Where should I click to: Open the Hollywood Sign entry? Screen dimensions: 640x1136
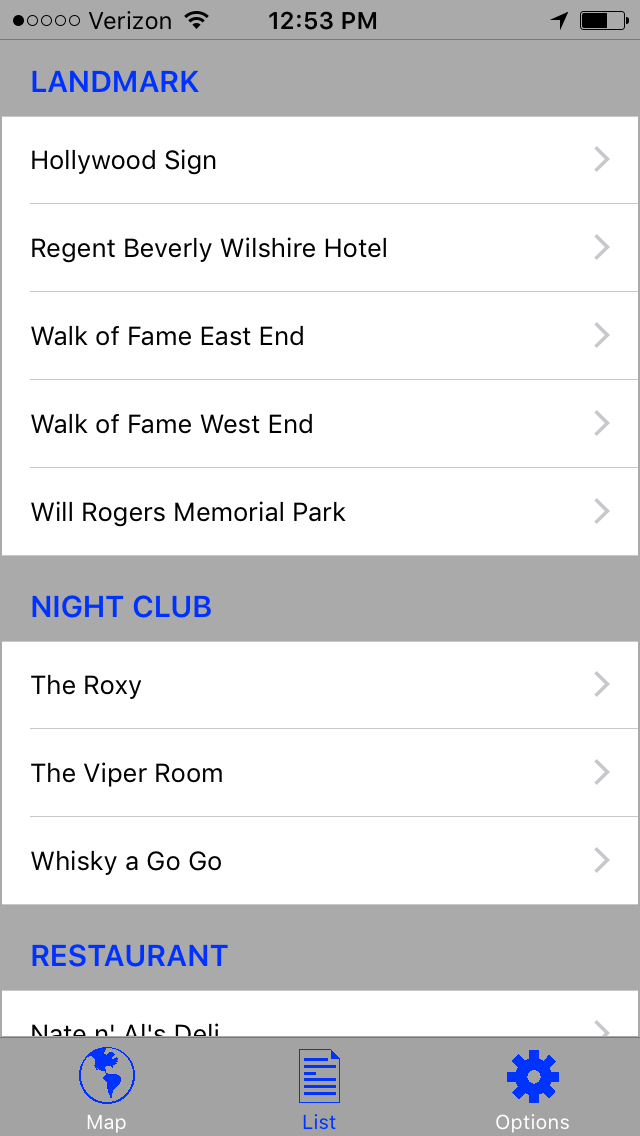pyautogui.click(x=320, y=160)
